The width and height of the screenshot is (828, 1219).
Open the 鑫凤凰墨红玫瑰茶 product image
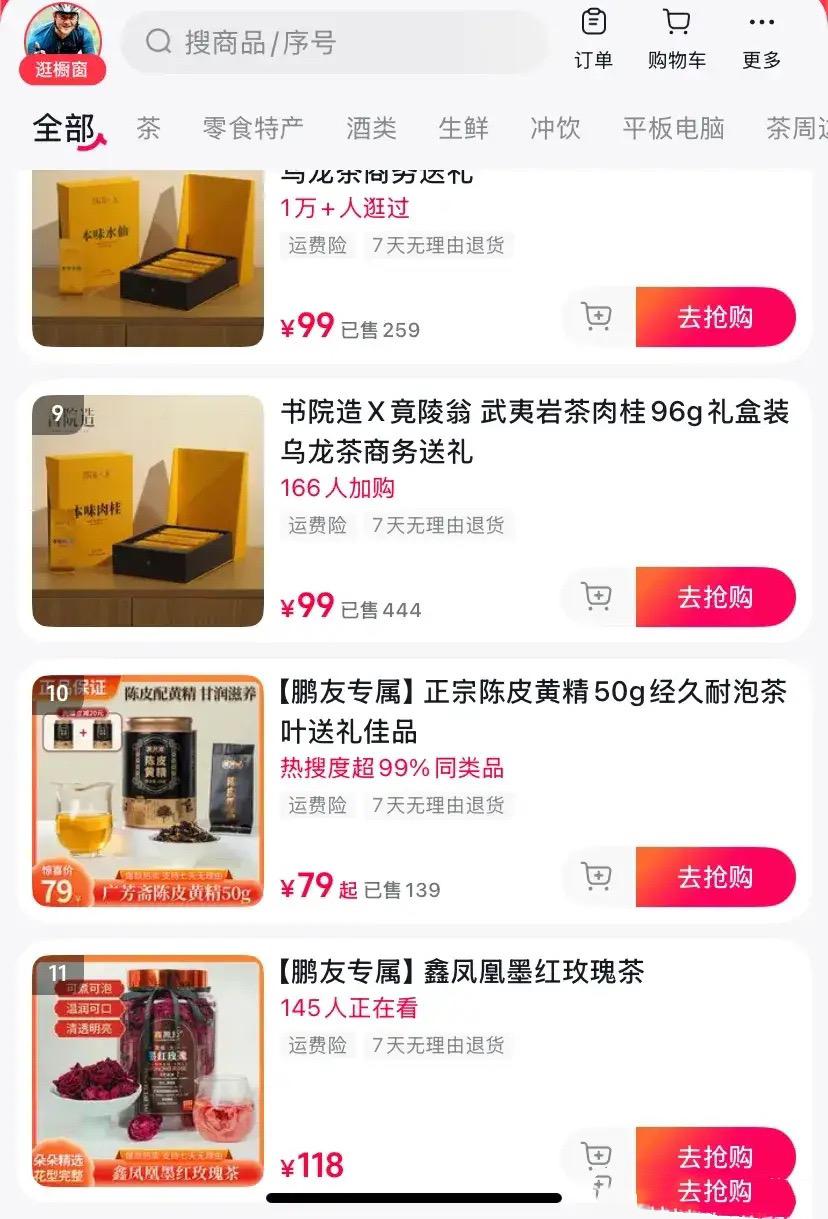[148, 1070]
